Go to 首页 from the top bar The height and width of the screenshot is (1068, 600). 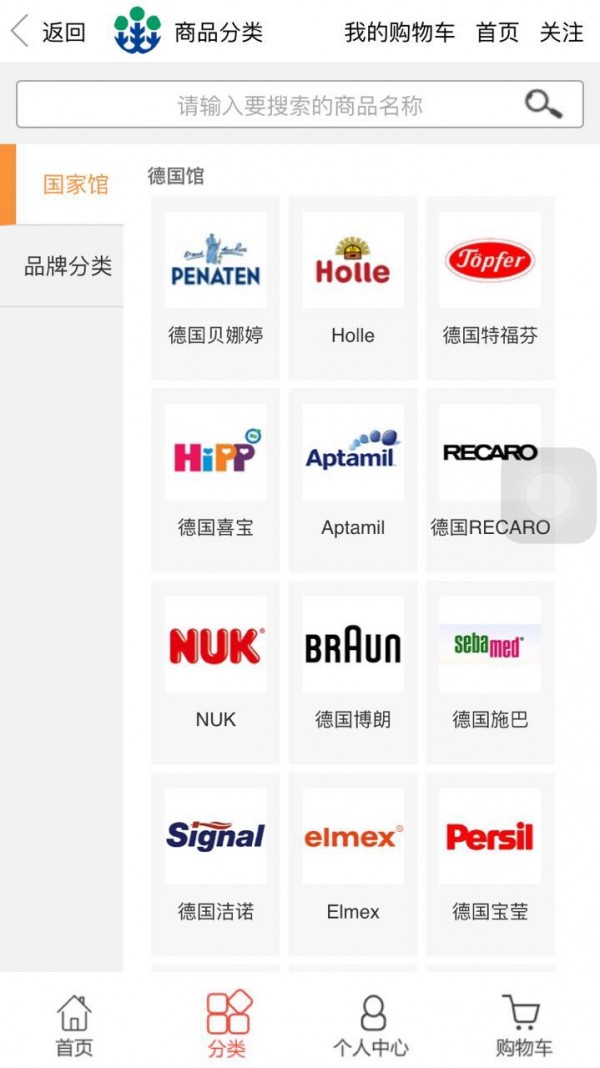click(x=497, y=32)
